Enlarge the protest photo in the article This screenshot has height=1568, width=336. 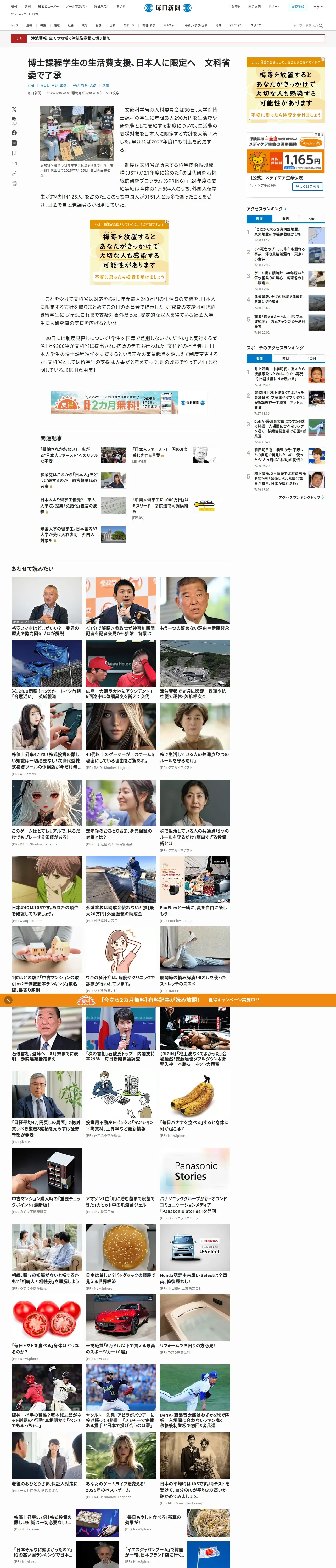[104, 152]
